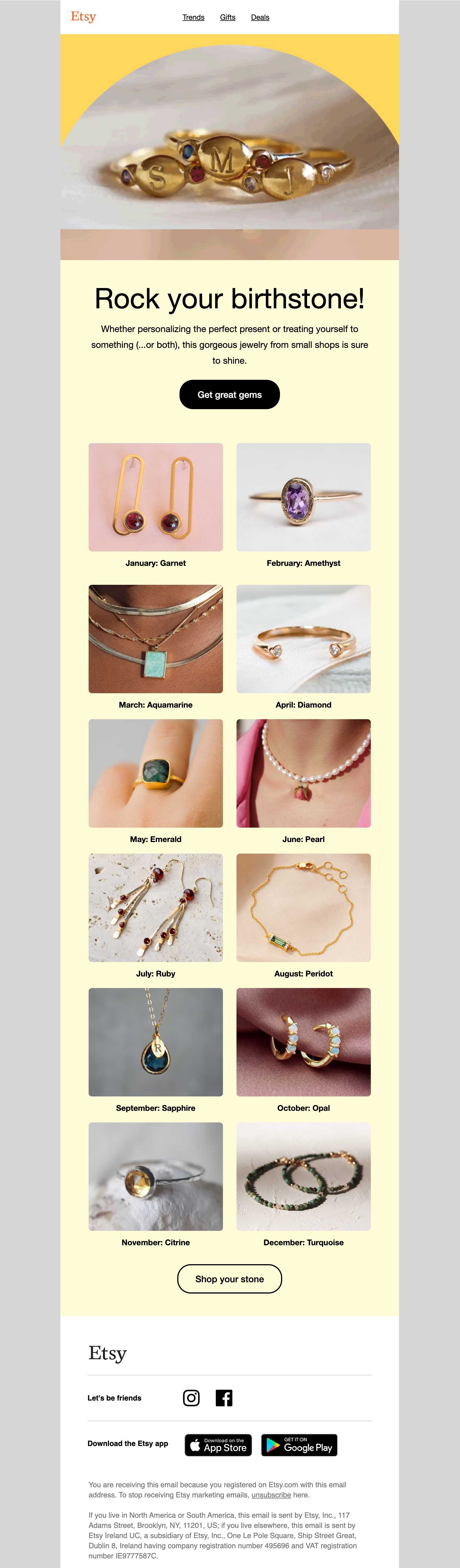The width and height of the screenshot is (460, 1568).
Task: View the April: Diamond ring tile
Action: coord(303,638)
